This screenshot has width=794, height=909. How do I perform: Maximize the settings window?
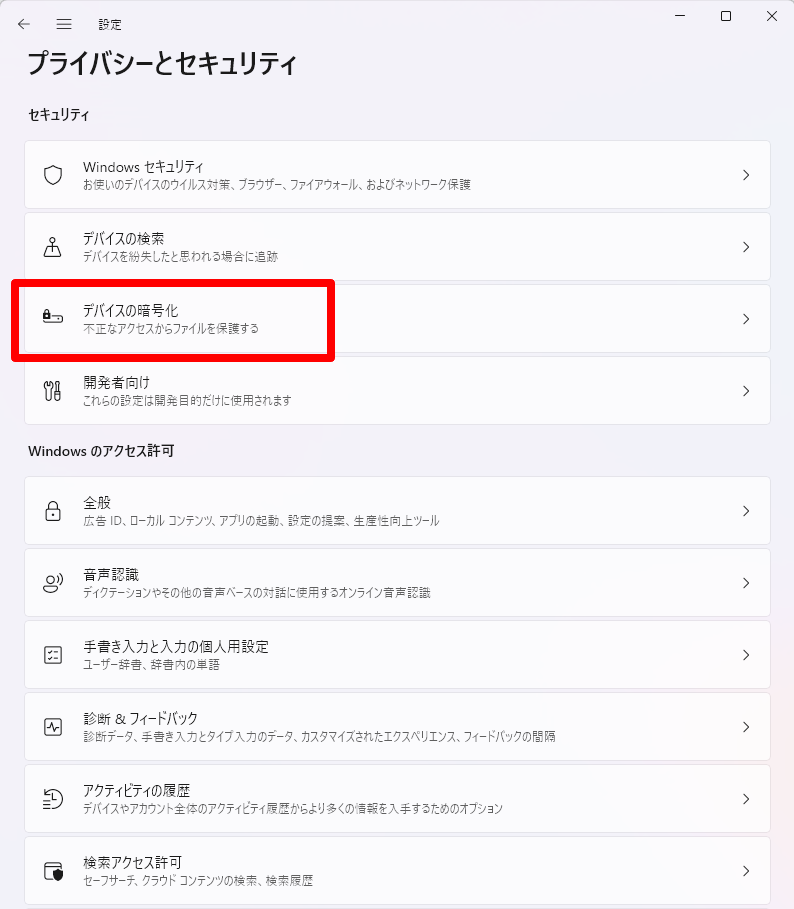[x=726, y=16]
